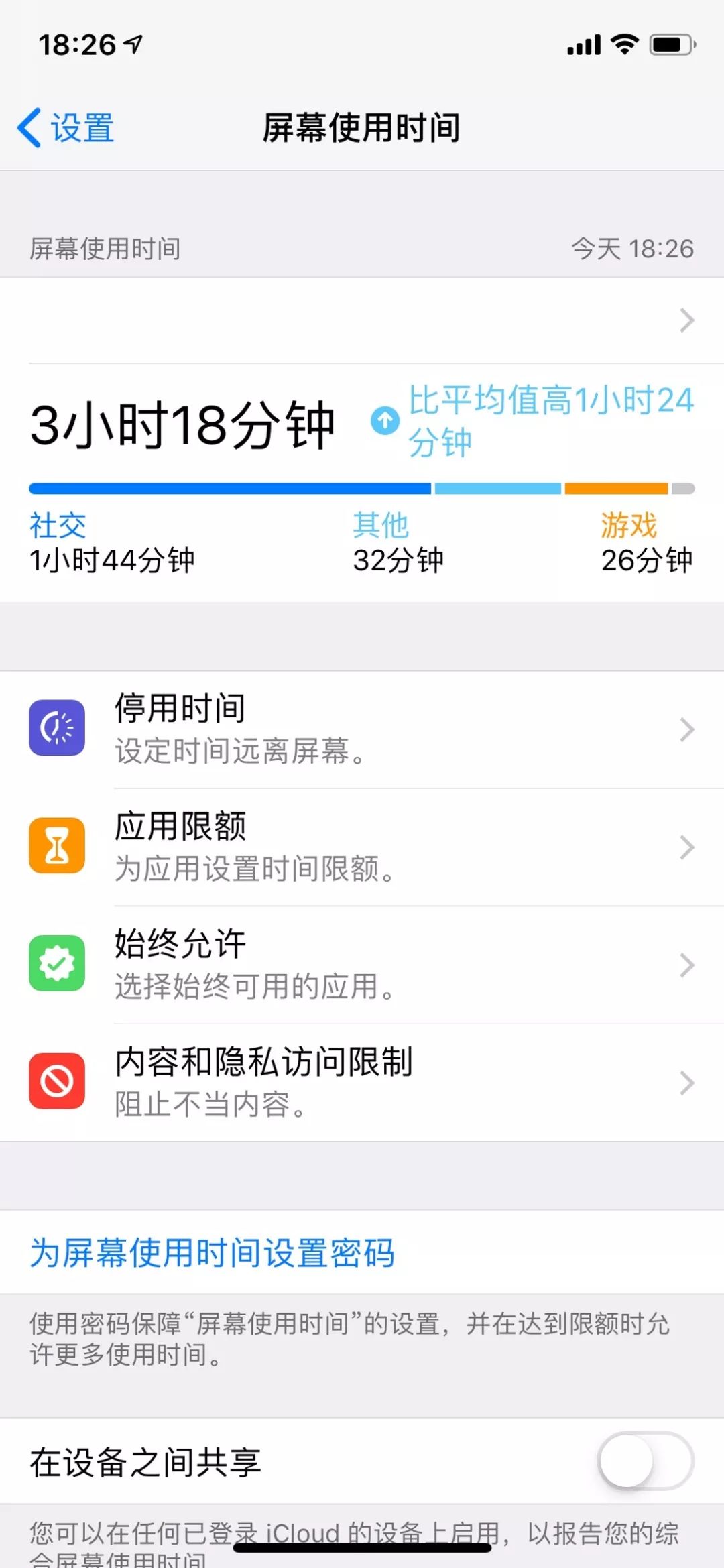
Task: Tap the red Content & Privacy restriction icon
Action: click(57, 1081)
